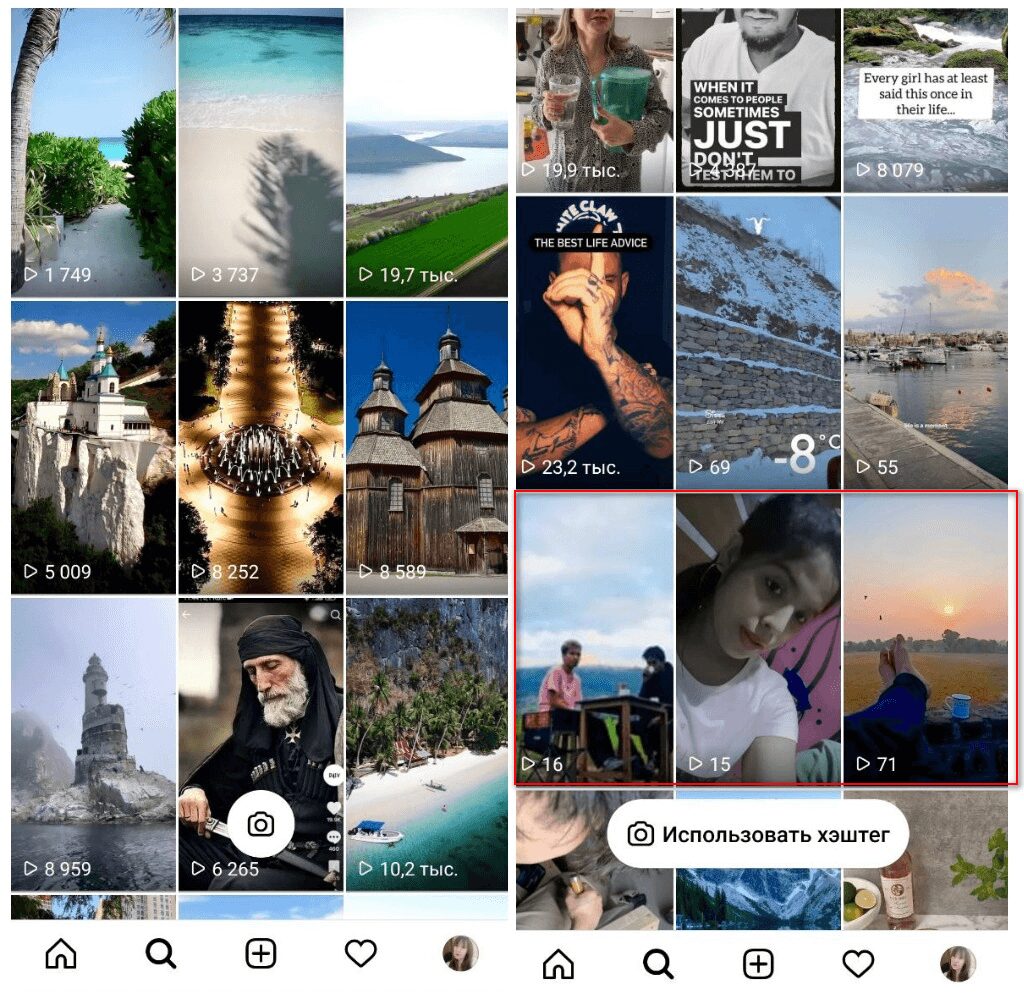1024x1000 pixels.
Task: Play the harbor sunset reel with 55 views
Action: tap(925, 342)
